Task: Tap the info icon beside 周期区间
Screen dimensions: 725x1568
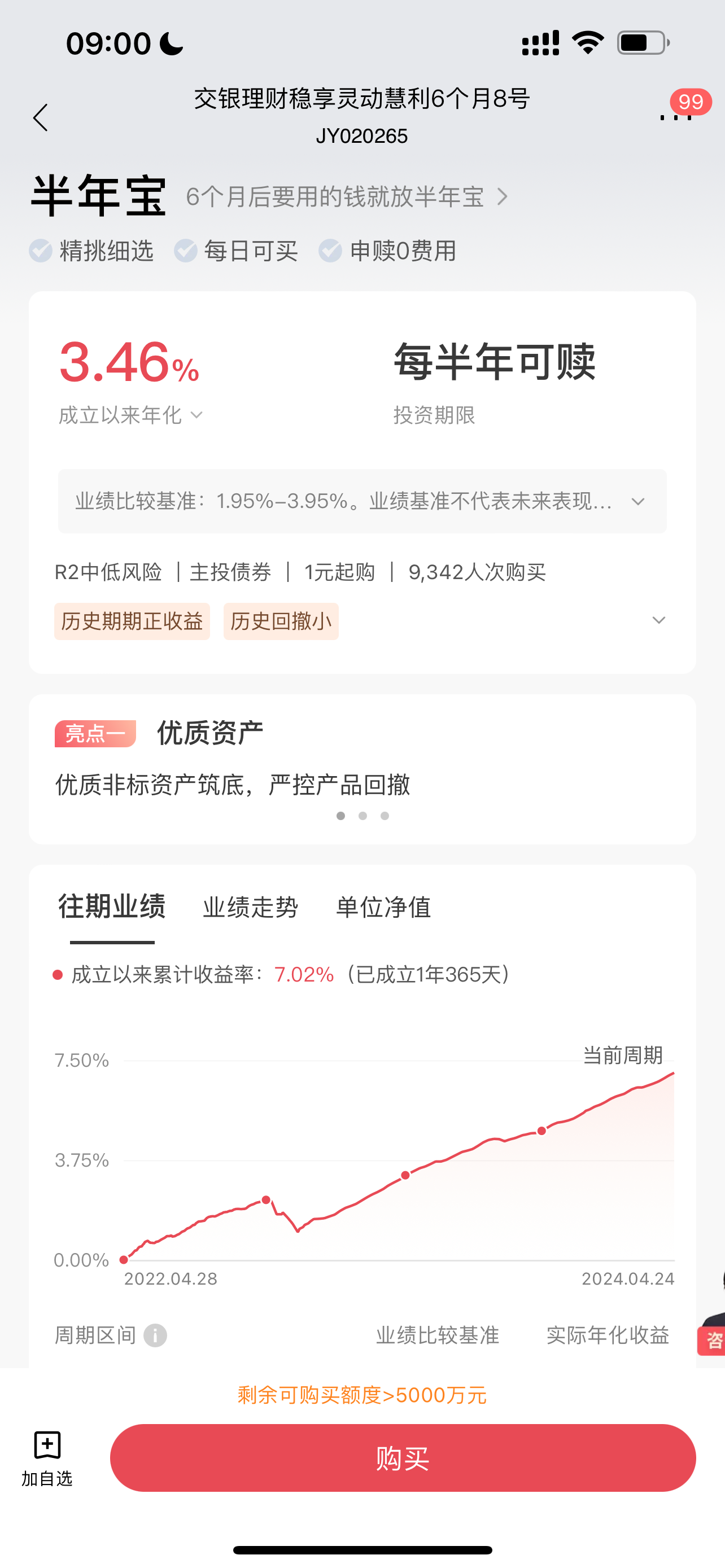Action: click(155, 1335)
